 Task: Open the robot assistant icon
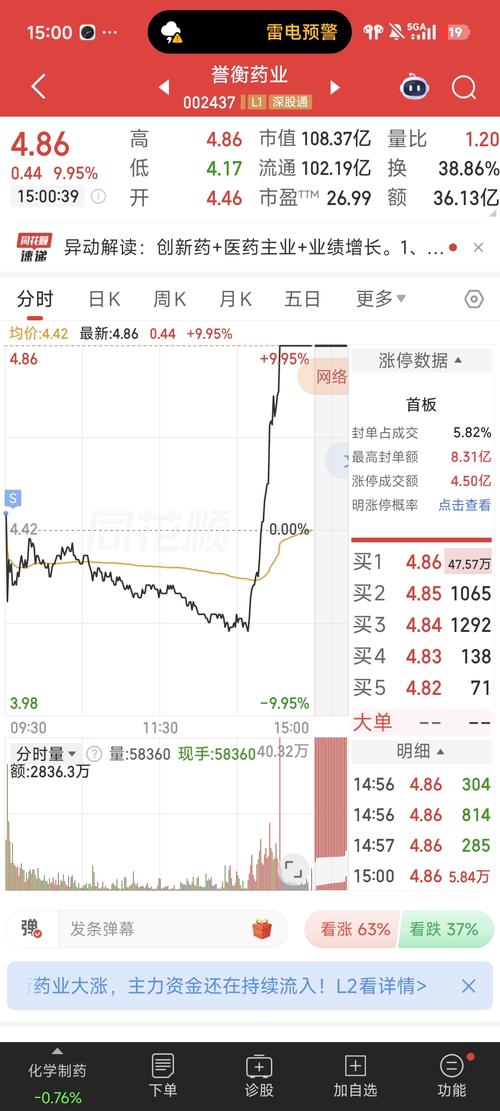(414, 88)
